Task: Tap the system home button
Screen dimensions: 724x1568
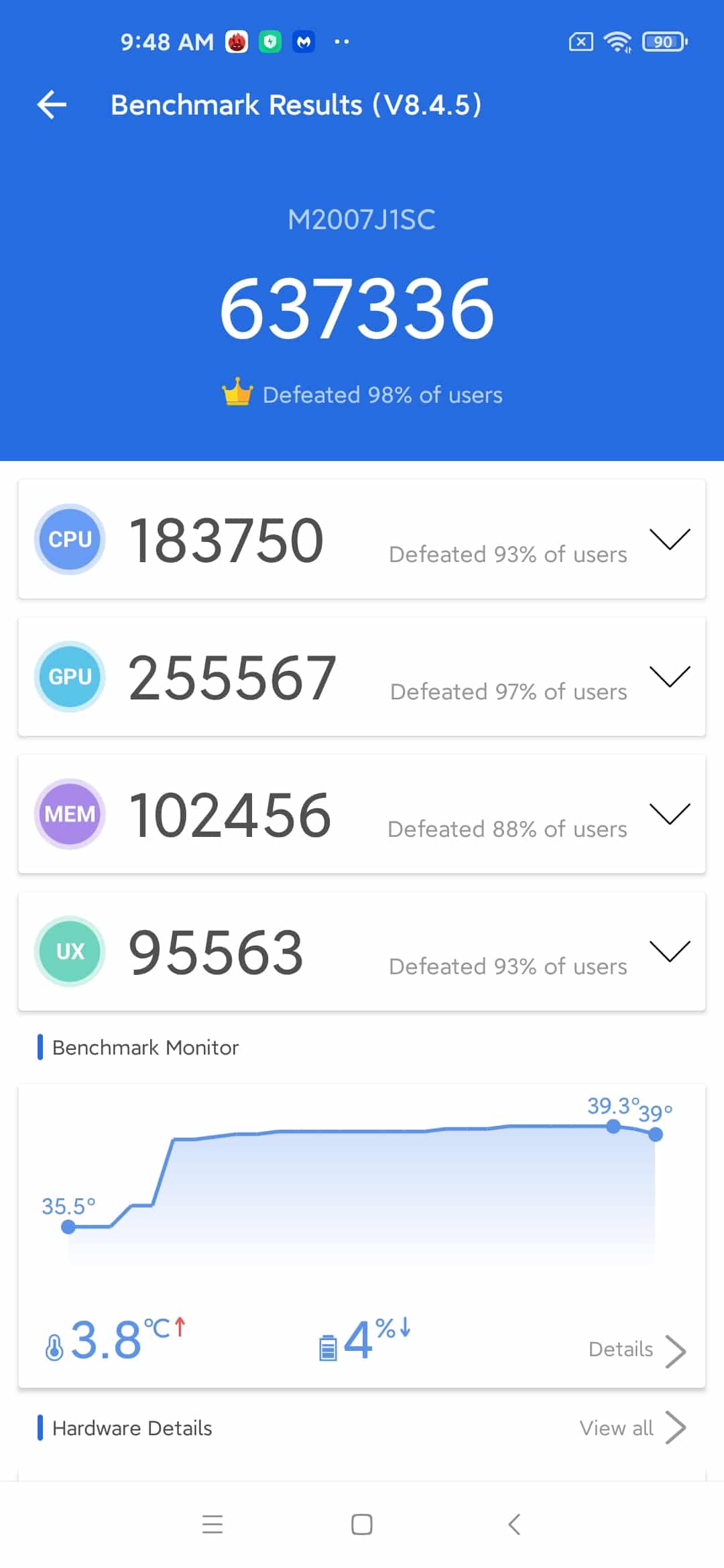Action: 362,1524
